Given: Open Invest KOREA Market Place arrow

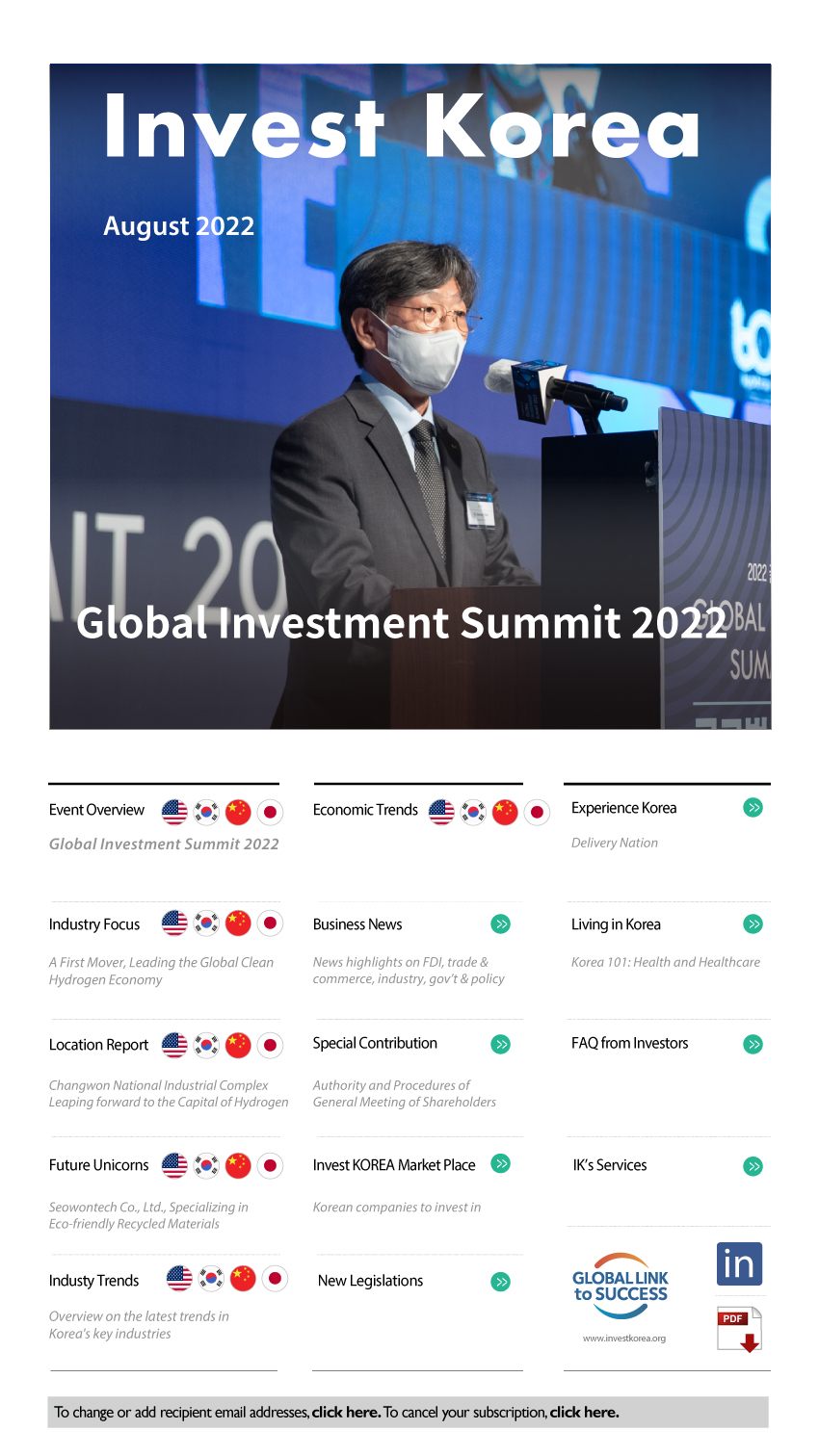Looking at the screenshot, I should (x=500, y=1163).
